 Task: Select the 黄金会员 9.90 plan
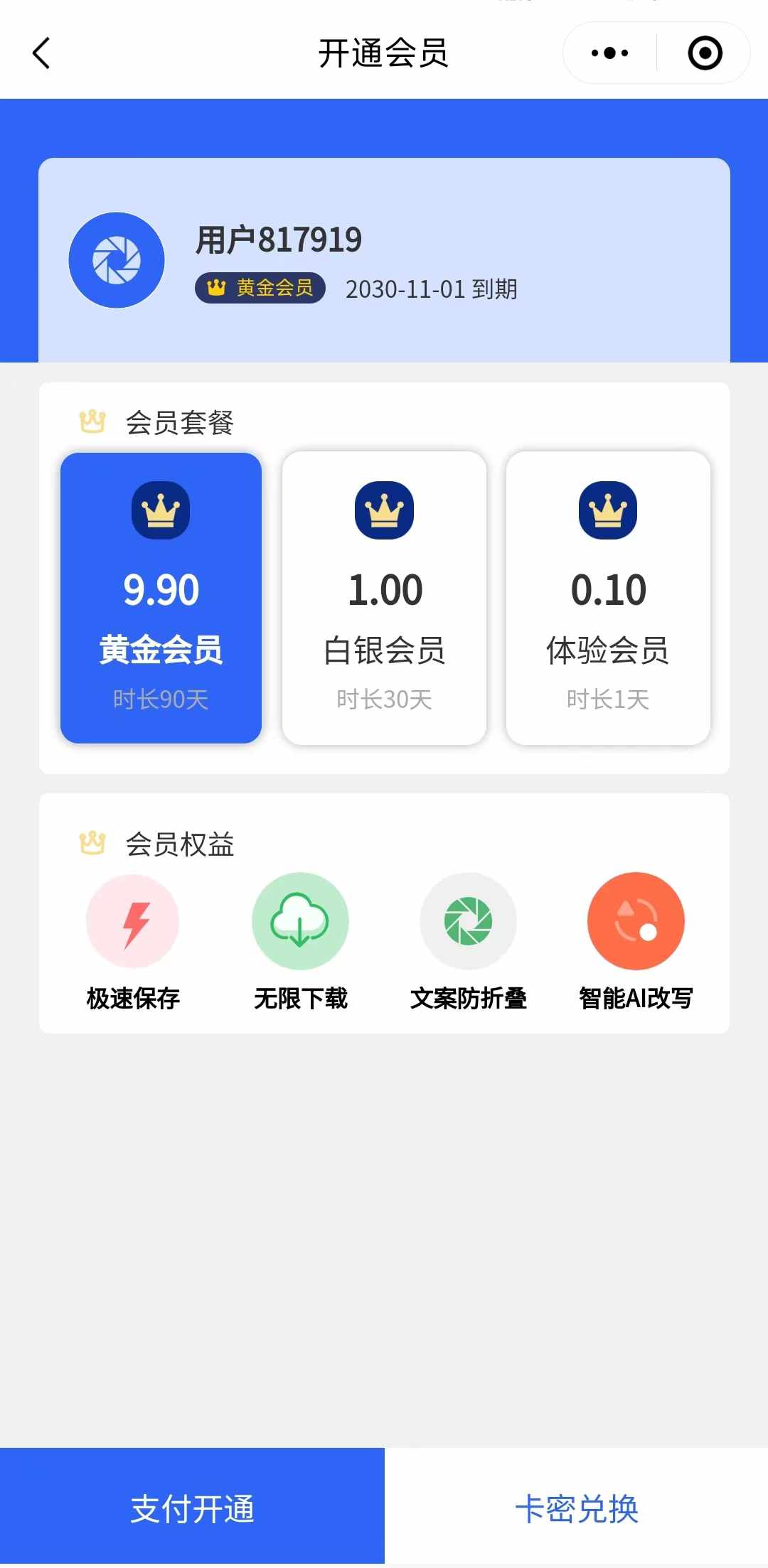(161, 598)
